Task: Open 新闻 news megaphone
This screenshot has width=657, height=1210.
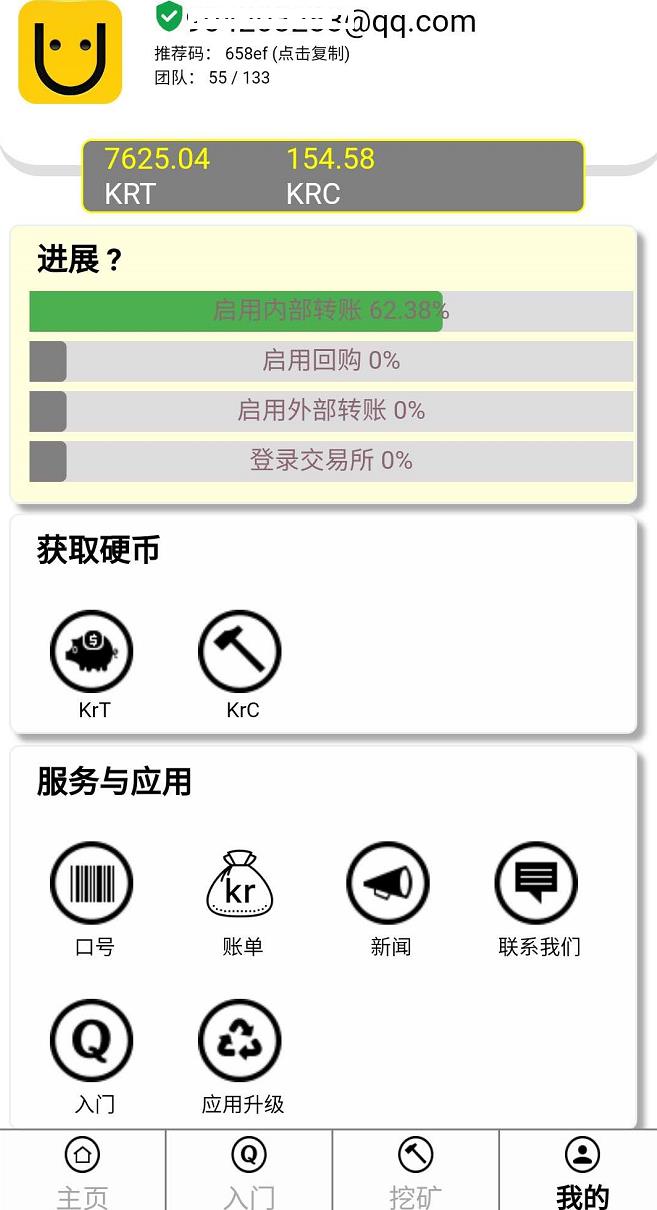Action: [388, 884]
